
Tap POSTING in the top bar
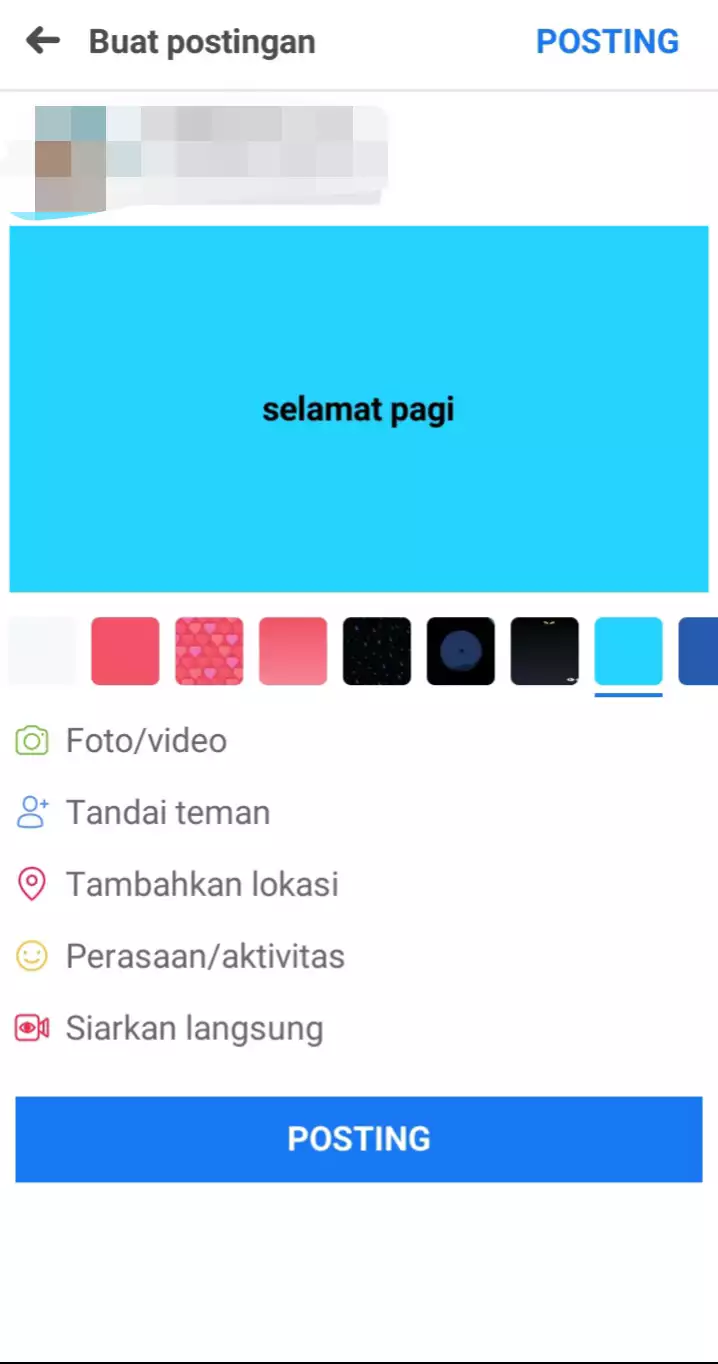click(607, 41)
